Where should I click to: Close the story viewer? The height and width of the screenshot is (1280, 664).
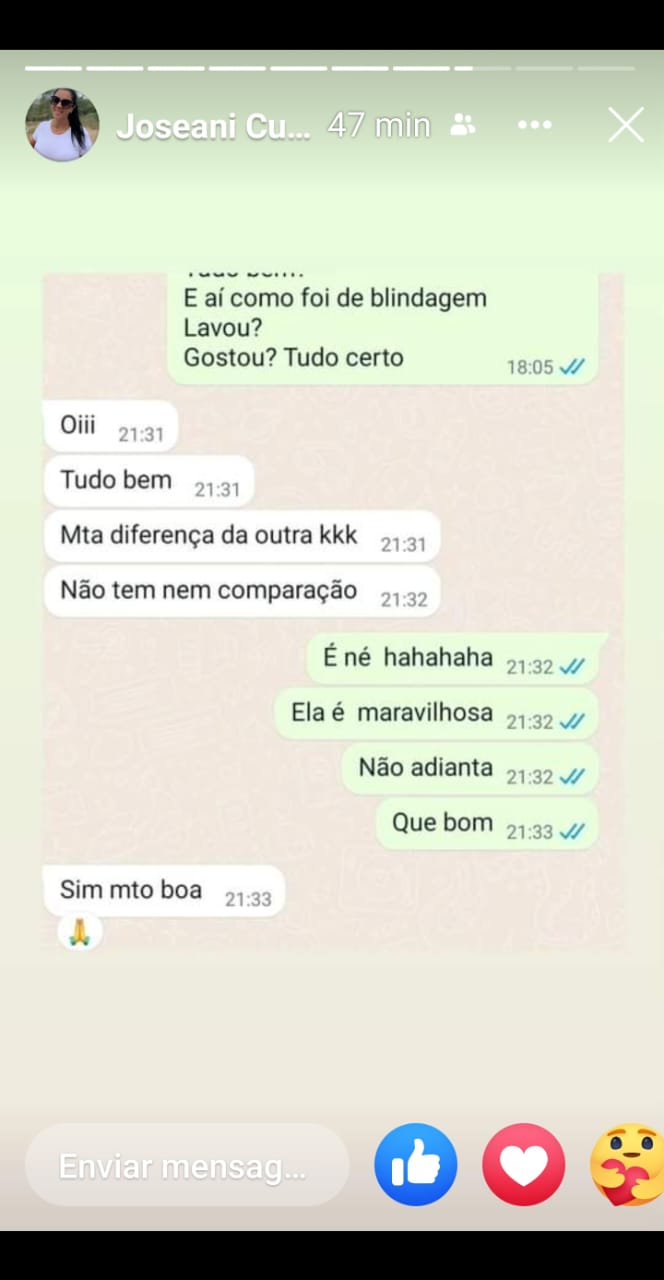point(626,125)
